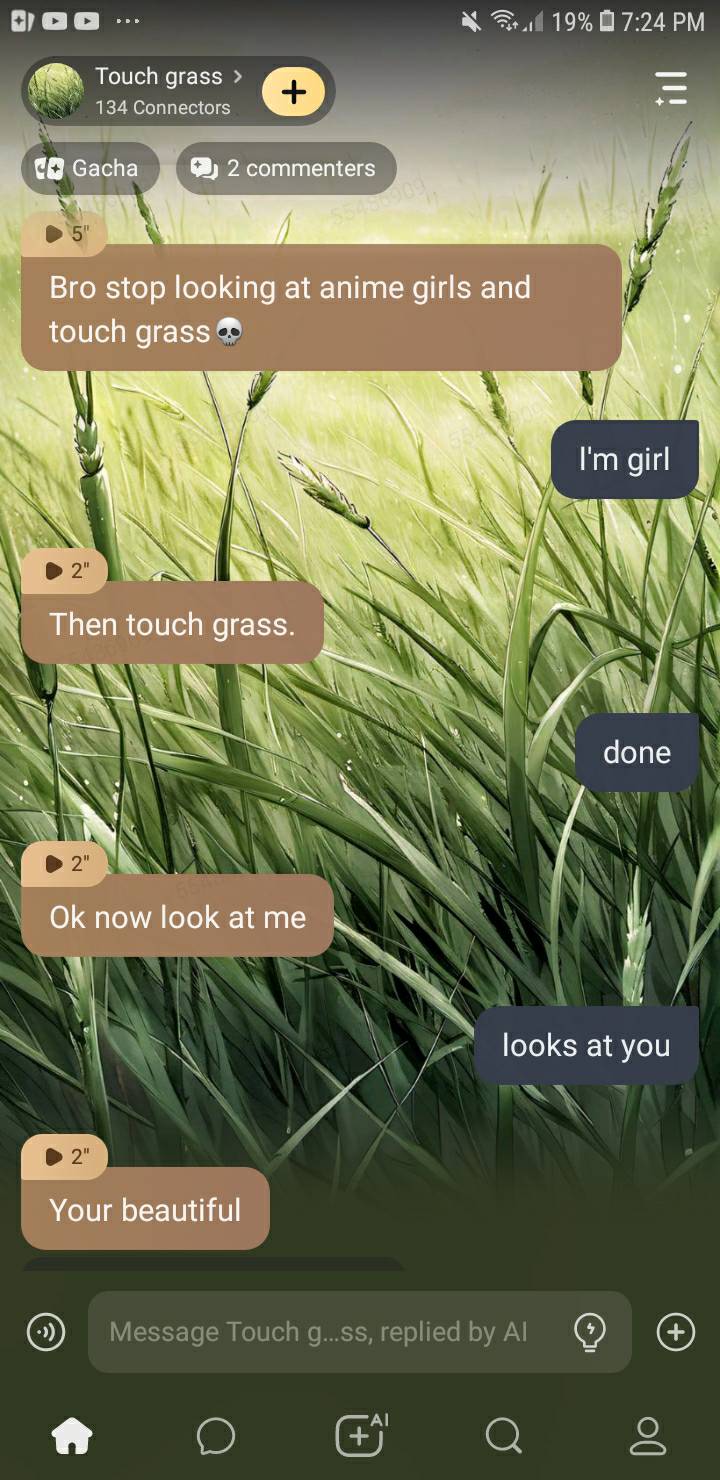Switch to the search tab

503,1436
